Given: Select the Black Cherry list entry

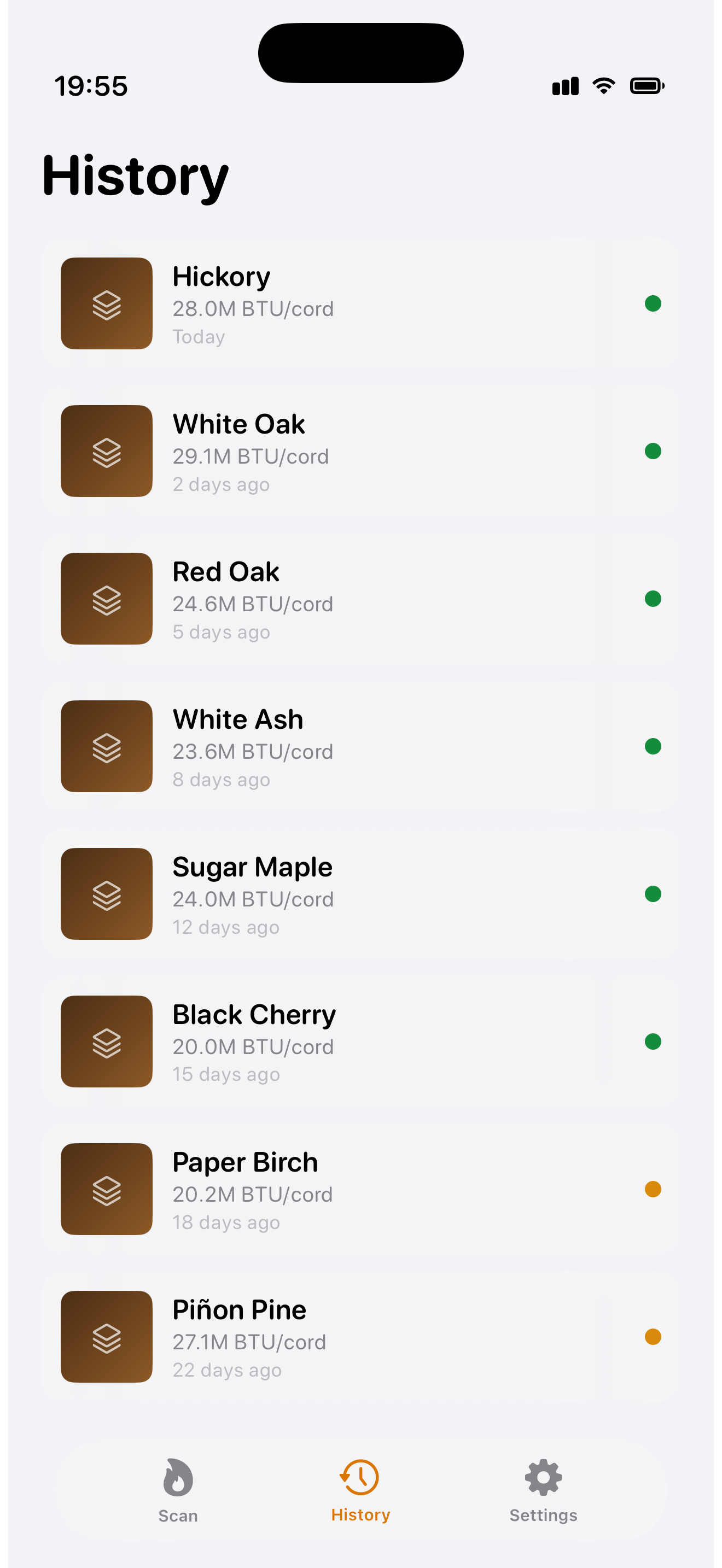Looking at the screenshot, I should (x=360, y=1042).
